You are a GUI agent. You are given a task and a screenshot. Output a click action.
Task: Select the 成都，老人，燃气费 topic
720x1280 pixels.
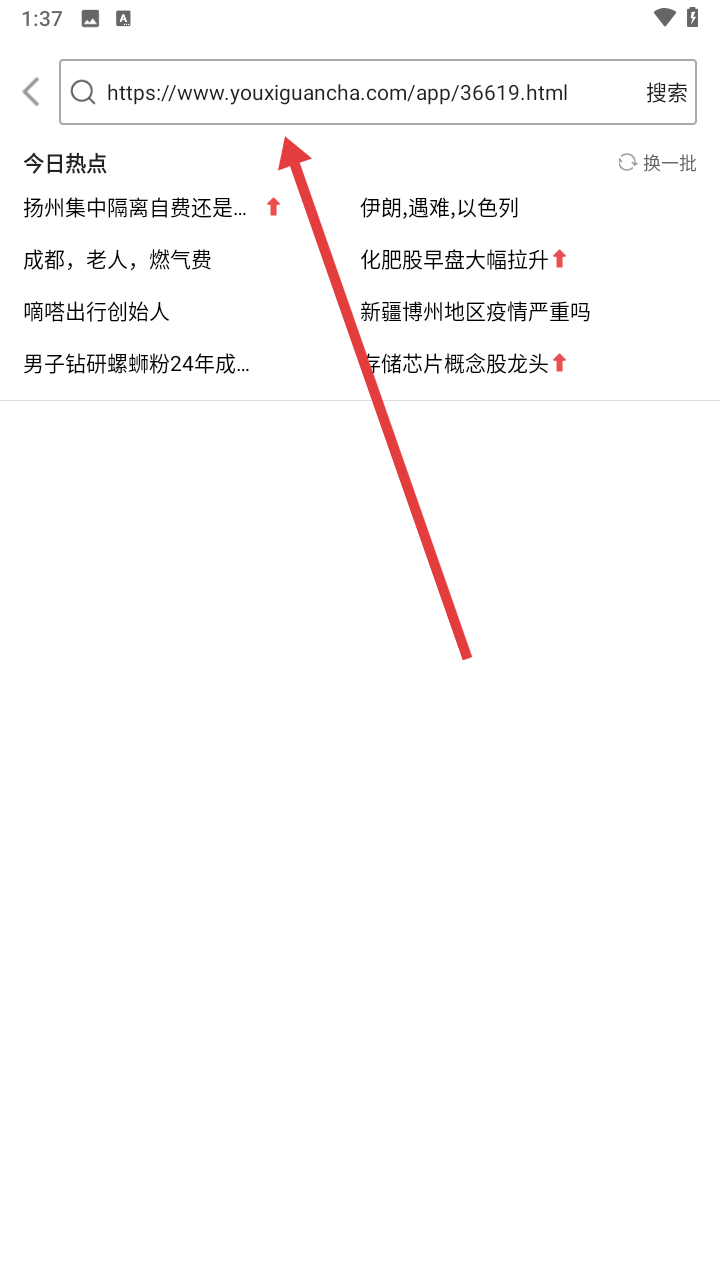pos(117,260)
